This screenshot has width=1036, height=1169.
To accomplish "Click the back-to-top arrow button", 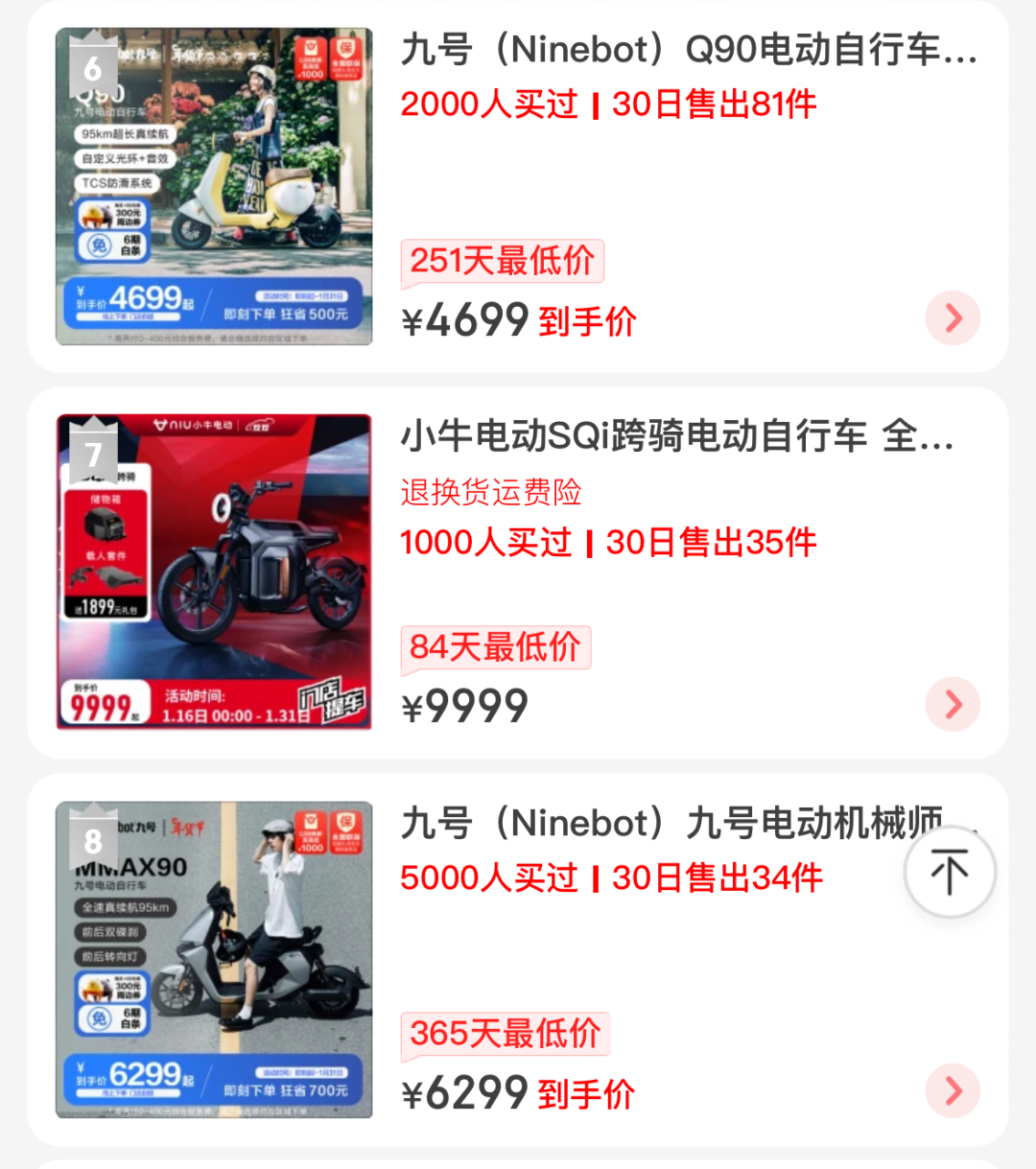I will [949, 872].
